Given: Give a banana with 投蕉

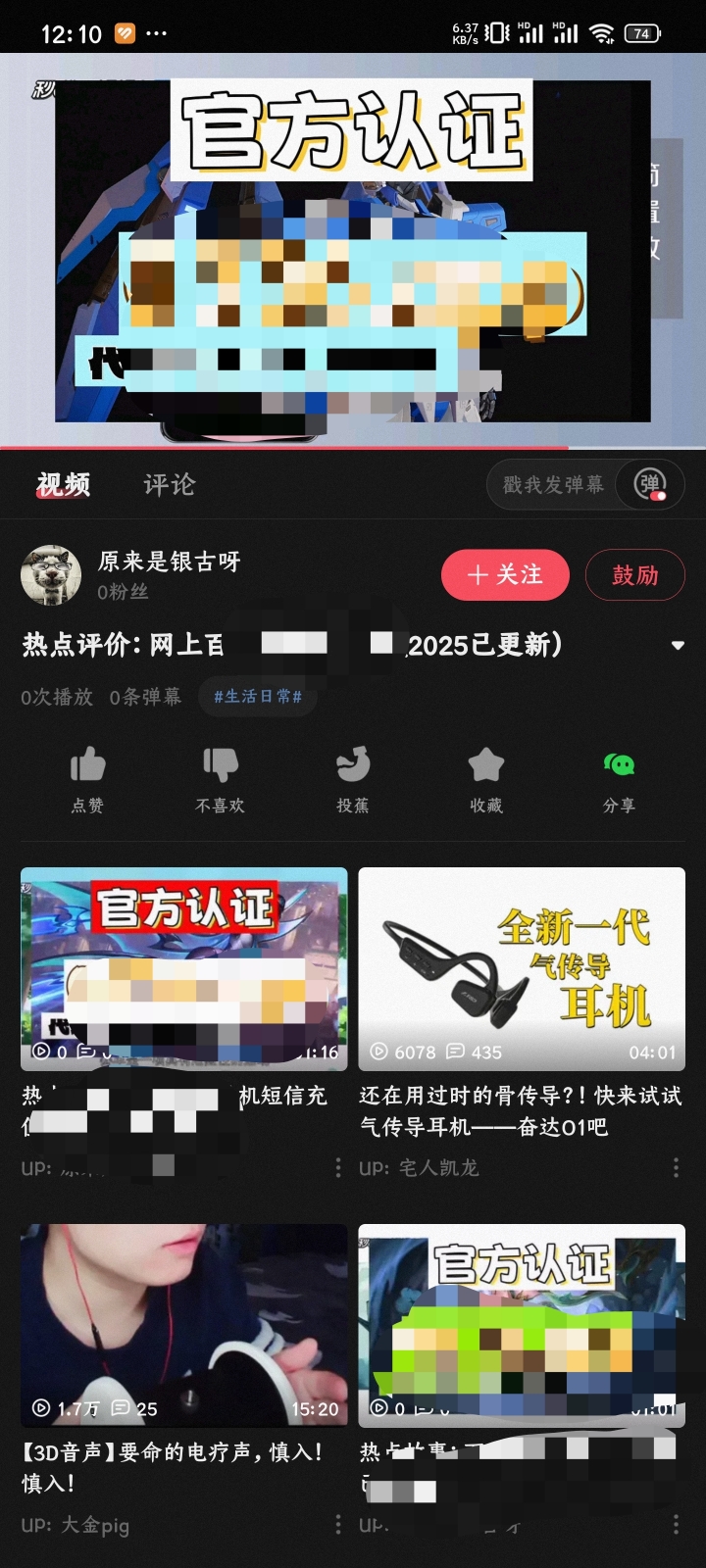Looking at the screenshot, I should (x=353, y=779).
